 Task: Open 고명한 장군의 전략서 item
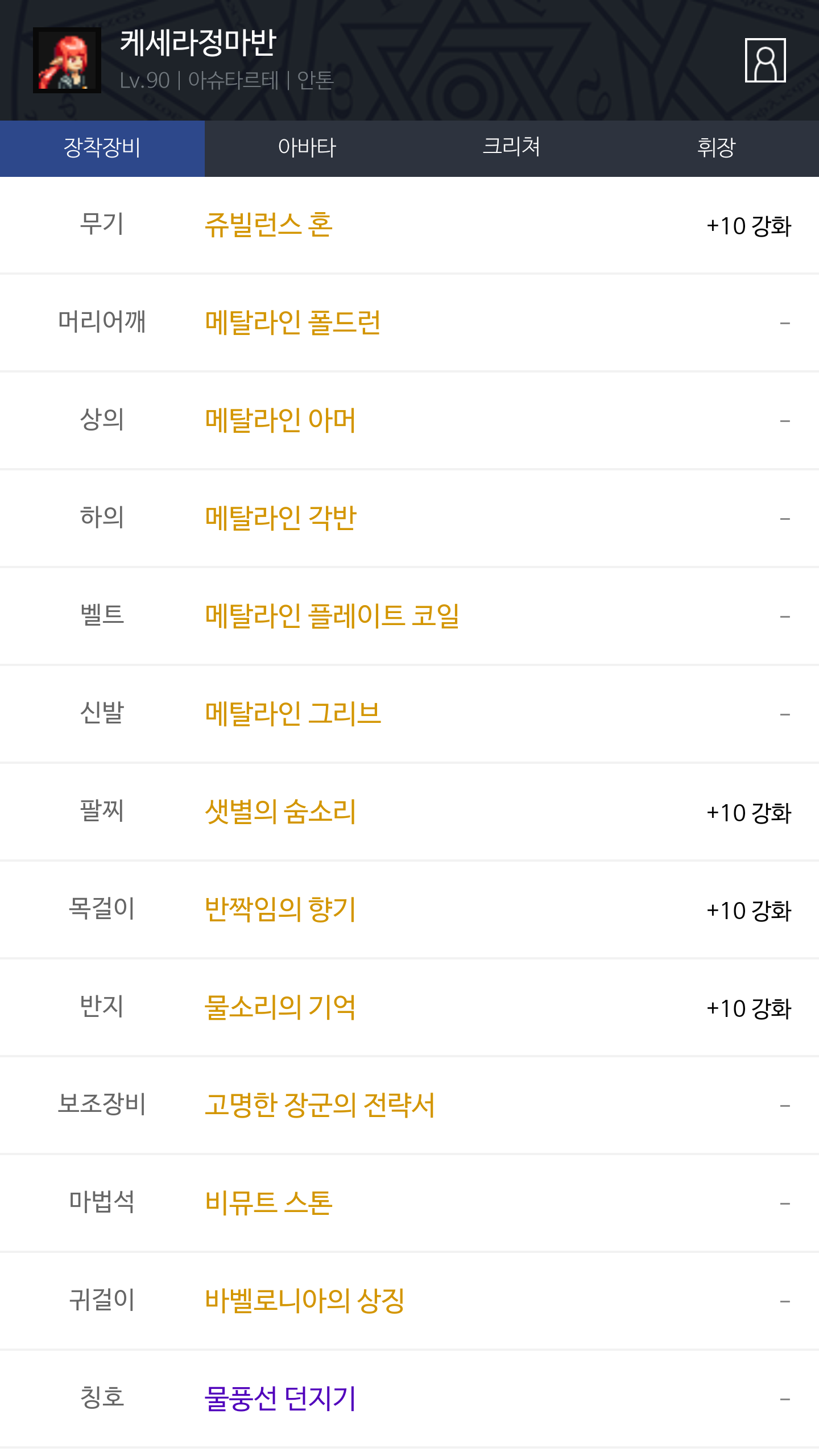[x=320, y=1106]
